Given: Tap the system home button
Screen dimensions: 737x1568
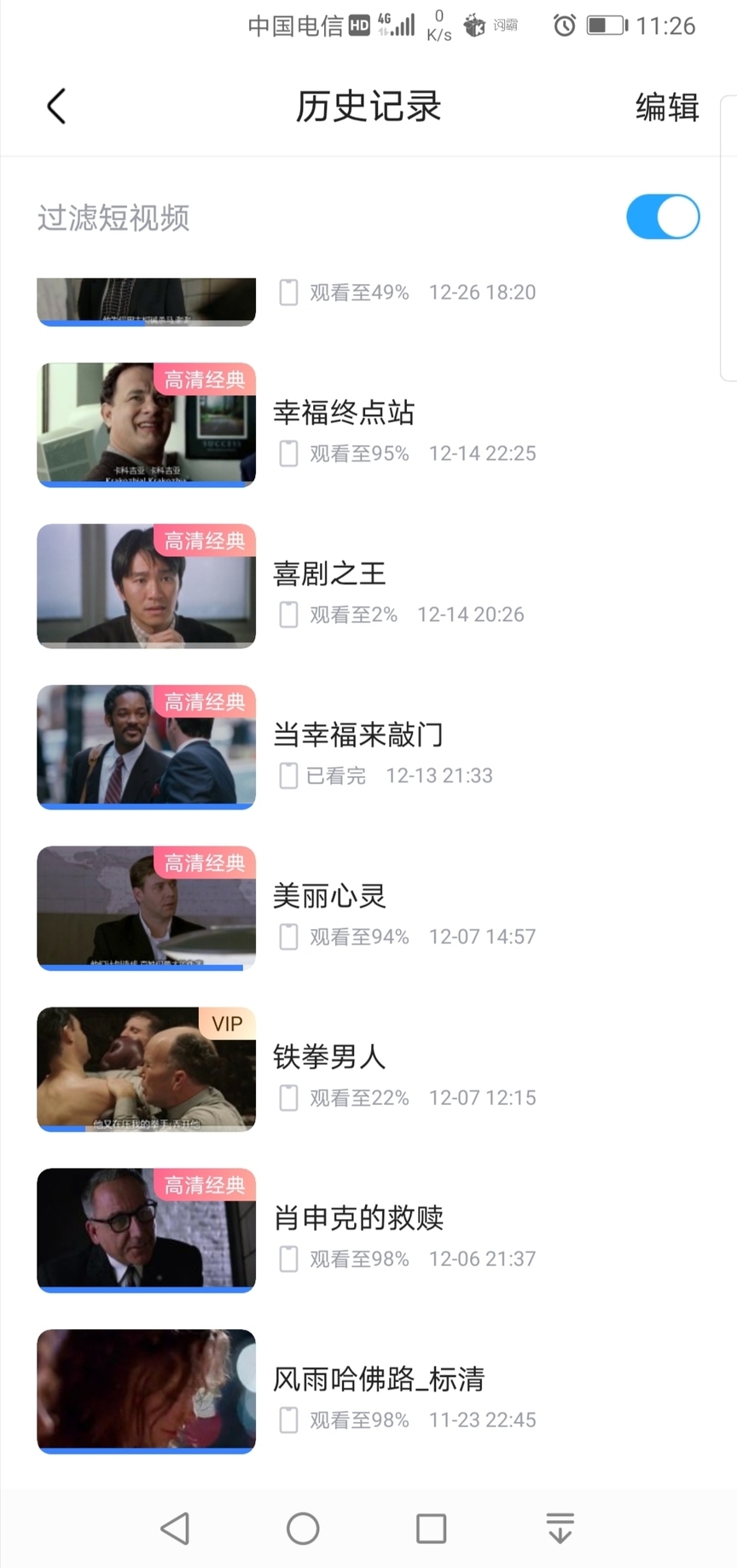Looking at the screenshot, I should tap(303, 1529).
